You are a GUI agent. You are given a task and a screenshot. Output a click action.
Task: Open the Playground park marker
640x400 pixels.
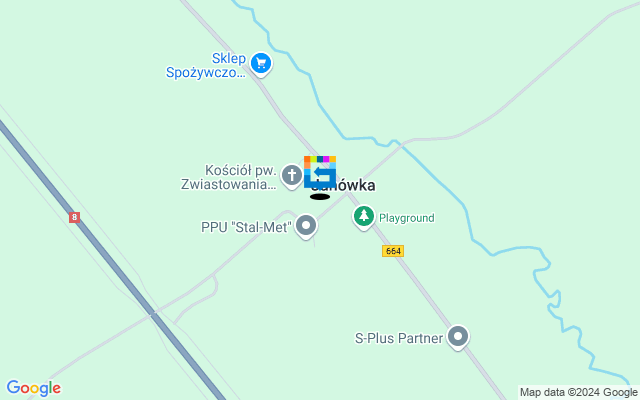[x=364, y=217]
